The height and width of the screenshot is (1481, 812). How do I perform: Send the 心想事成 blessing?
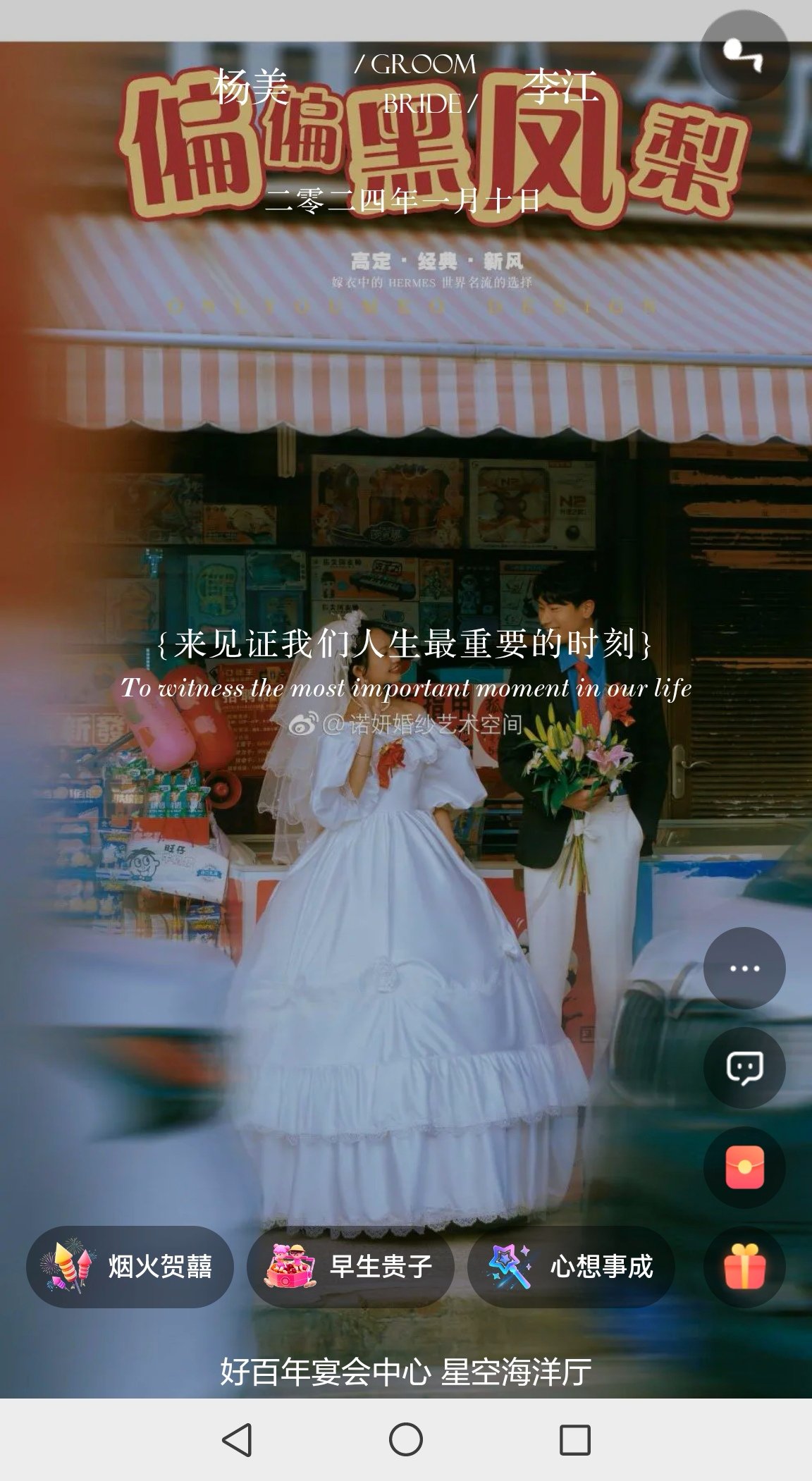pyautogui.click(x=571, y=1267)
